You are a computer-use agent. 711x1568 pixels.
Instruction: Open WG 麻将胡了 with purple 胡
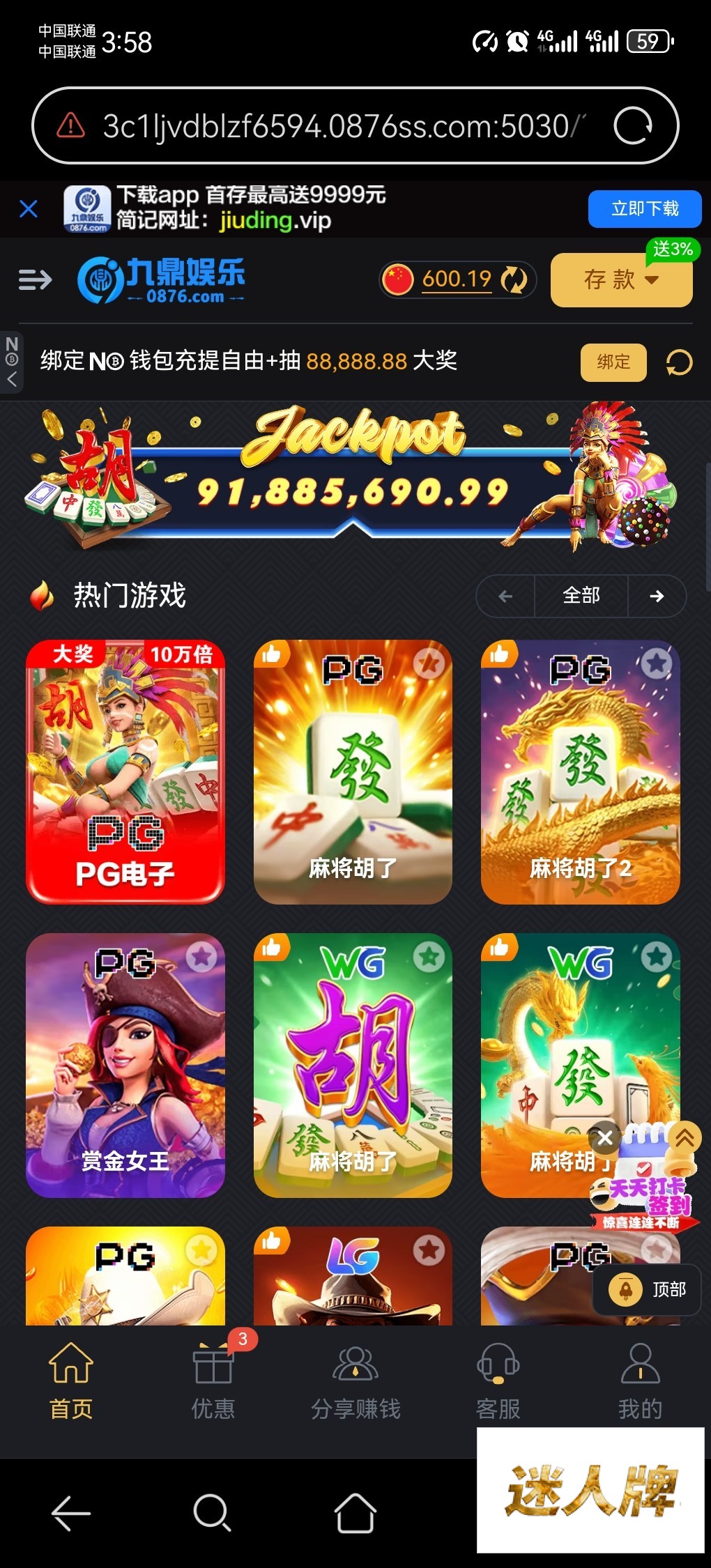[353, 1065]
